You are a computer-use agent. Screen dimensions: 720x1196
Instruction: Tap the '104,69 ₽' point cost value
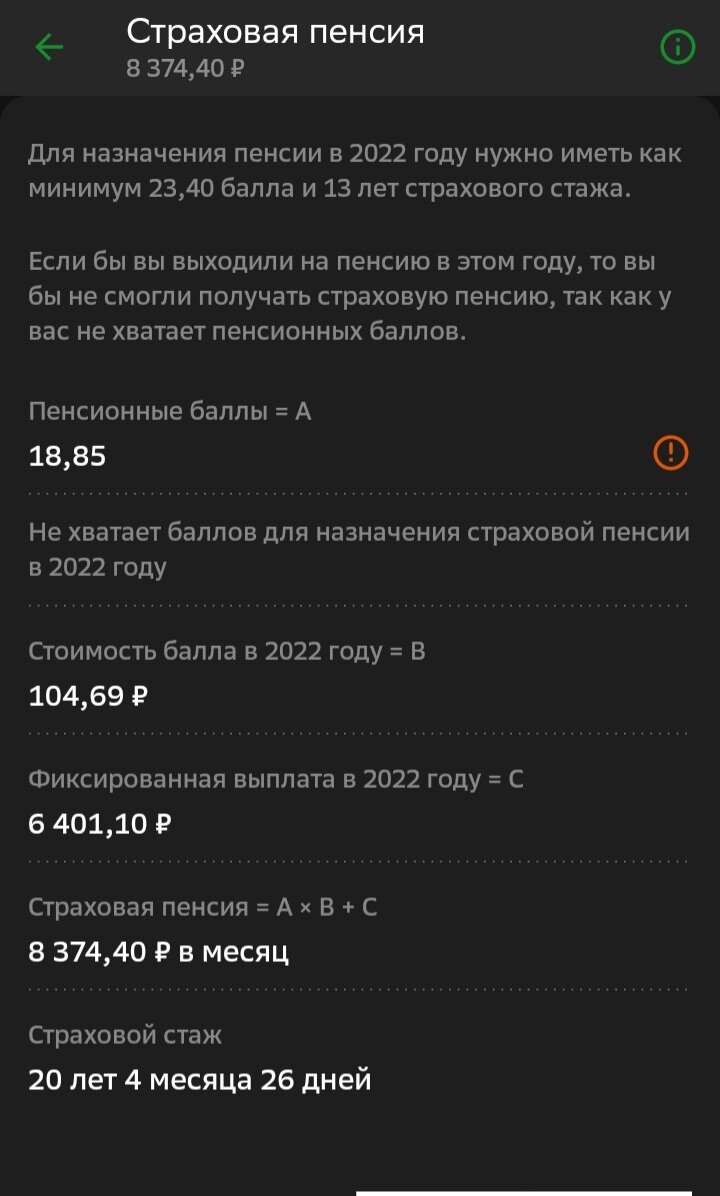coord(85,694)
